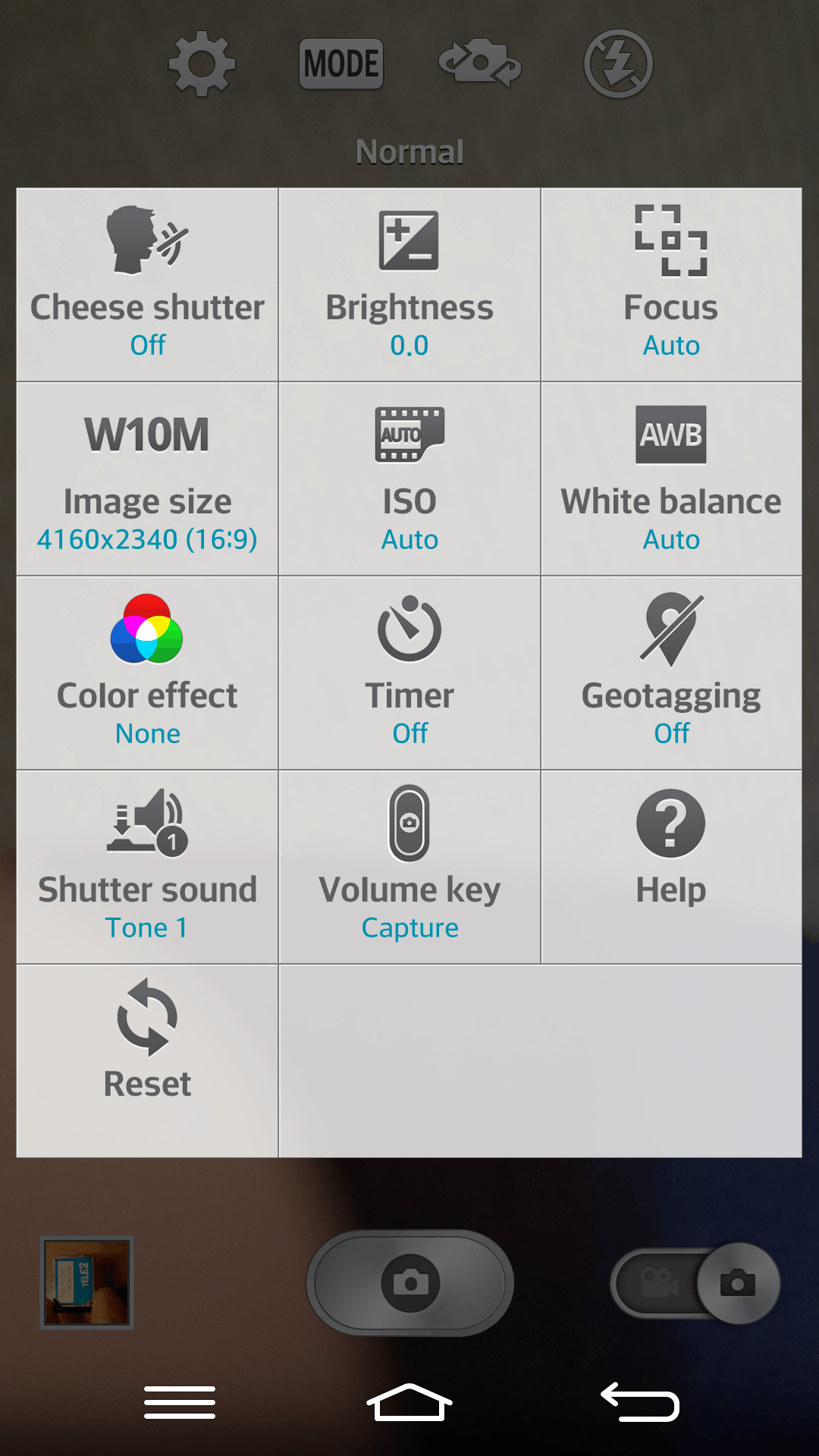Open the last photo thumbnail

click(87, 1282)
